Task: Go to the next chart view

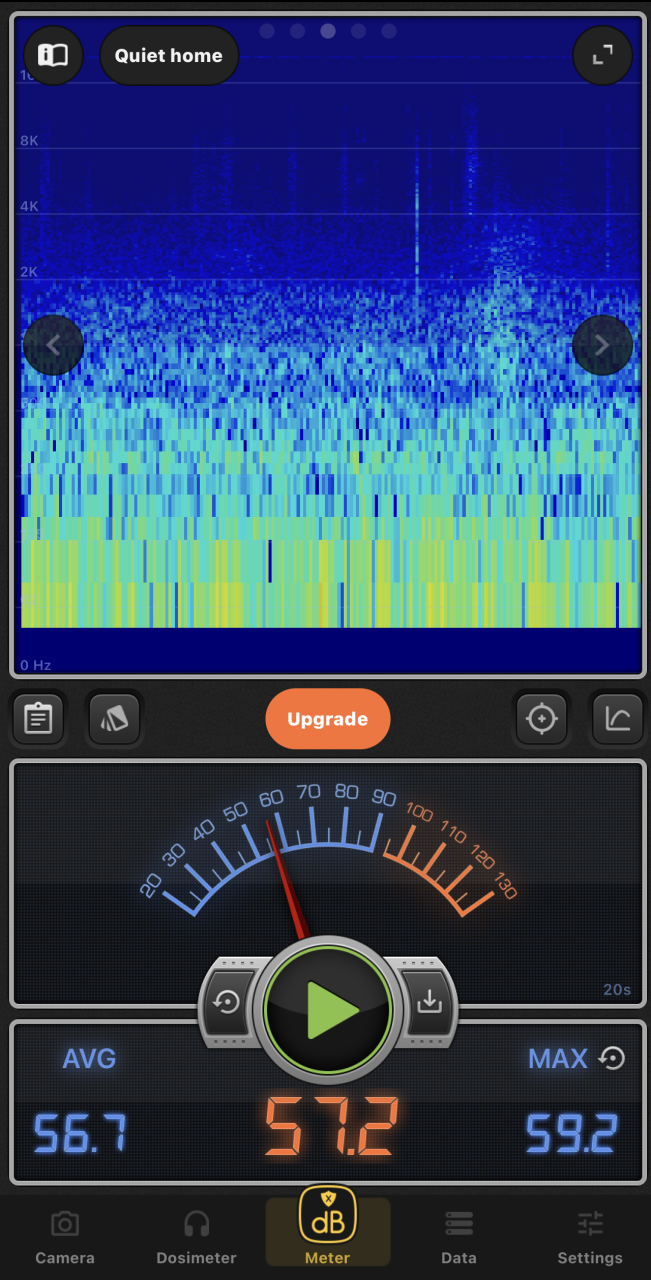Action: pyautogui.click(x=602, y=345)
